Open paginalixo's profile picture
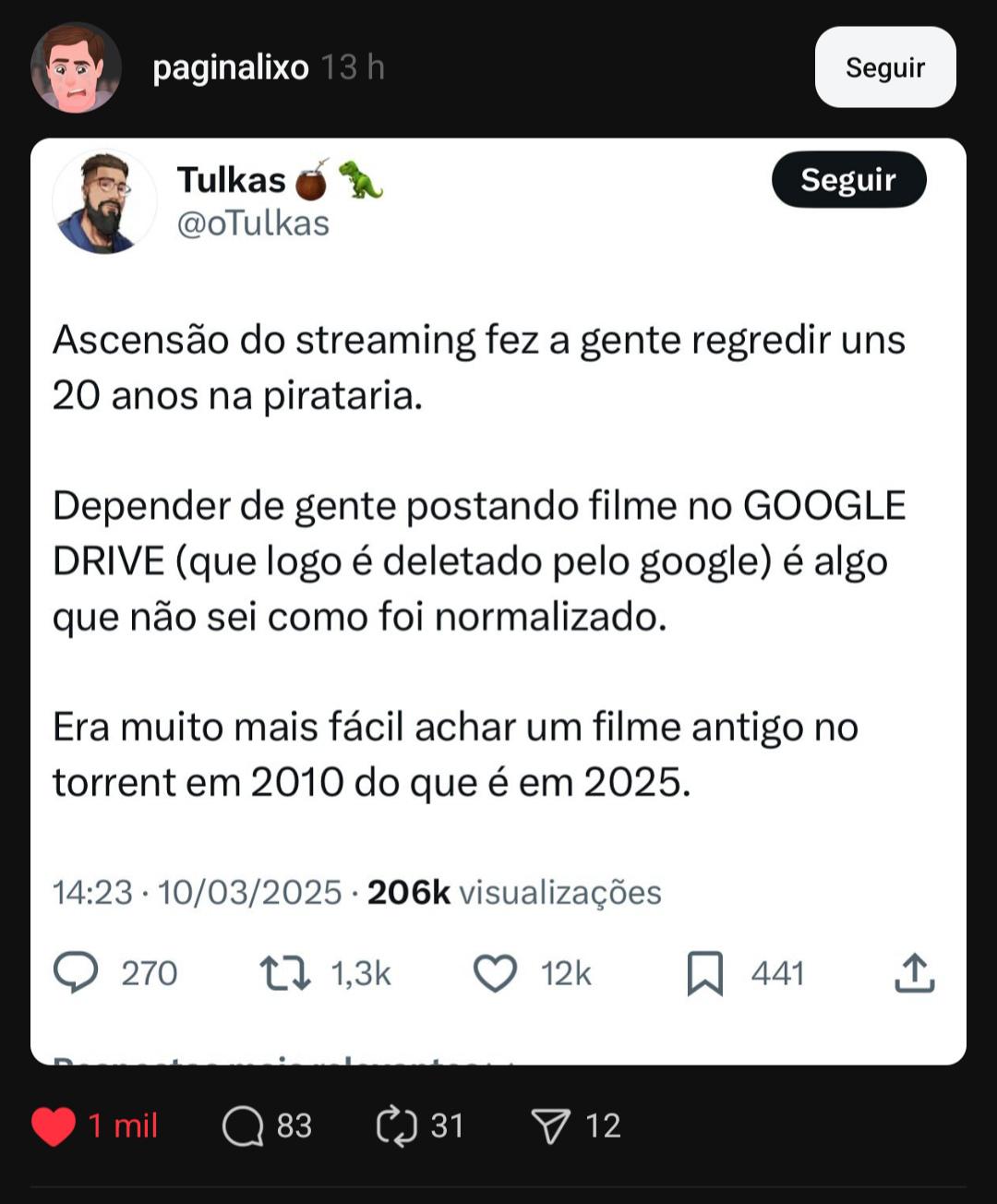The width and height of the screenshot is (997, 1204). click(x=76, y=67)
